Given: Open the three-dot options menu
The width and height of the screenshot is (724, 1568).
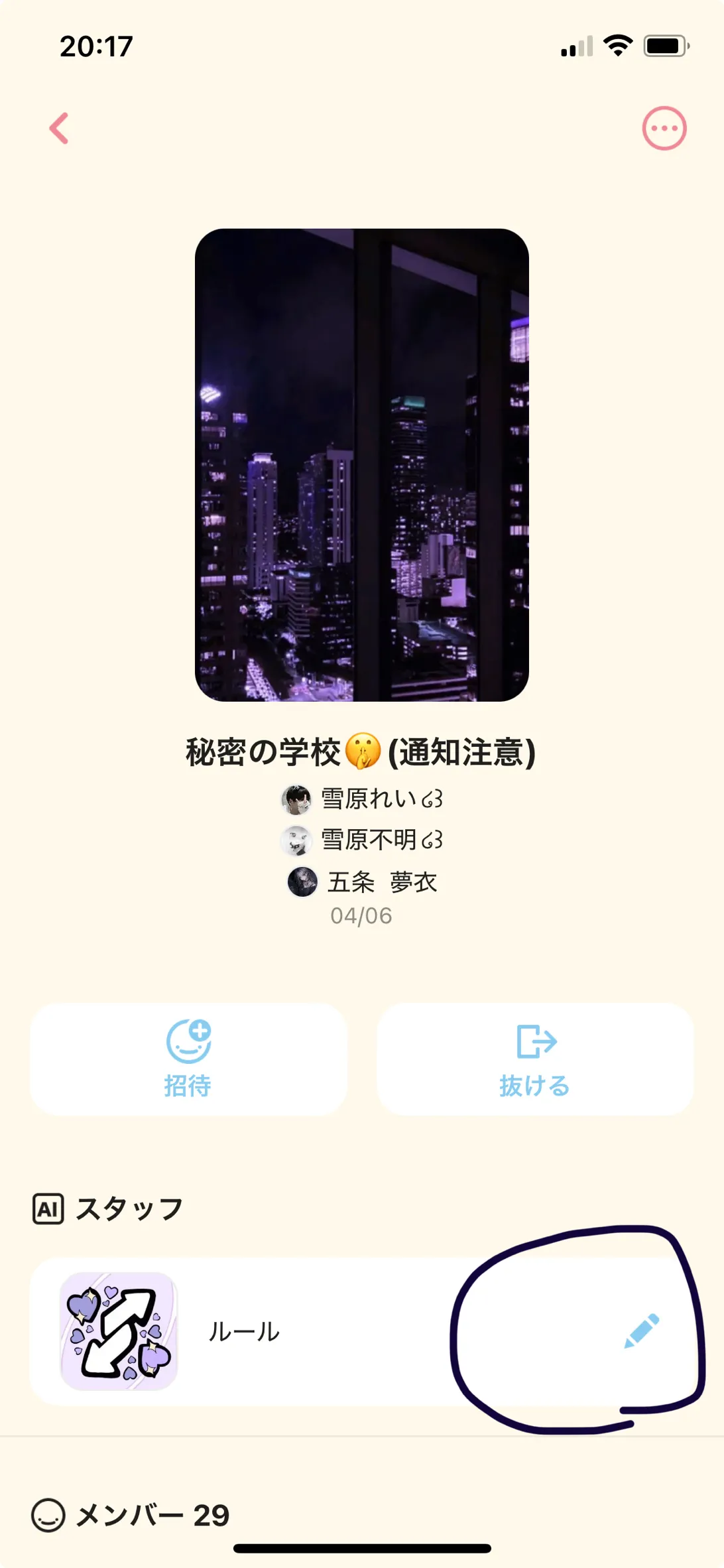Looking at the screenshot, I should point(664,129).
